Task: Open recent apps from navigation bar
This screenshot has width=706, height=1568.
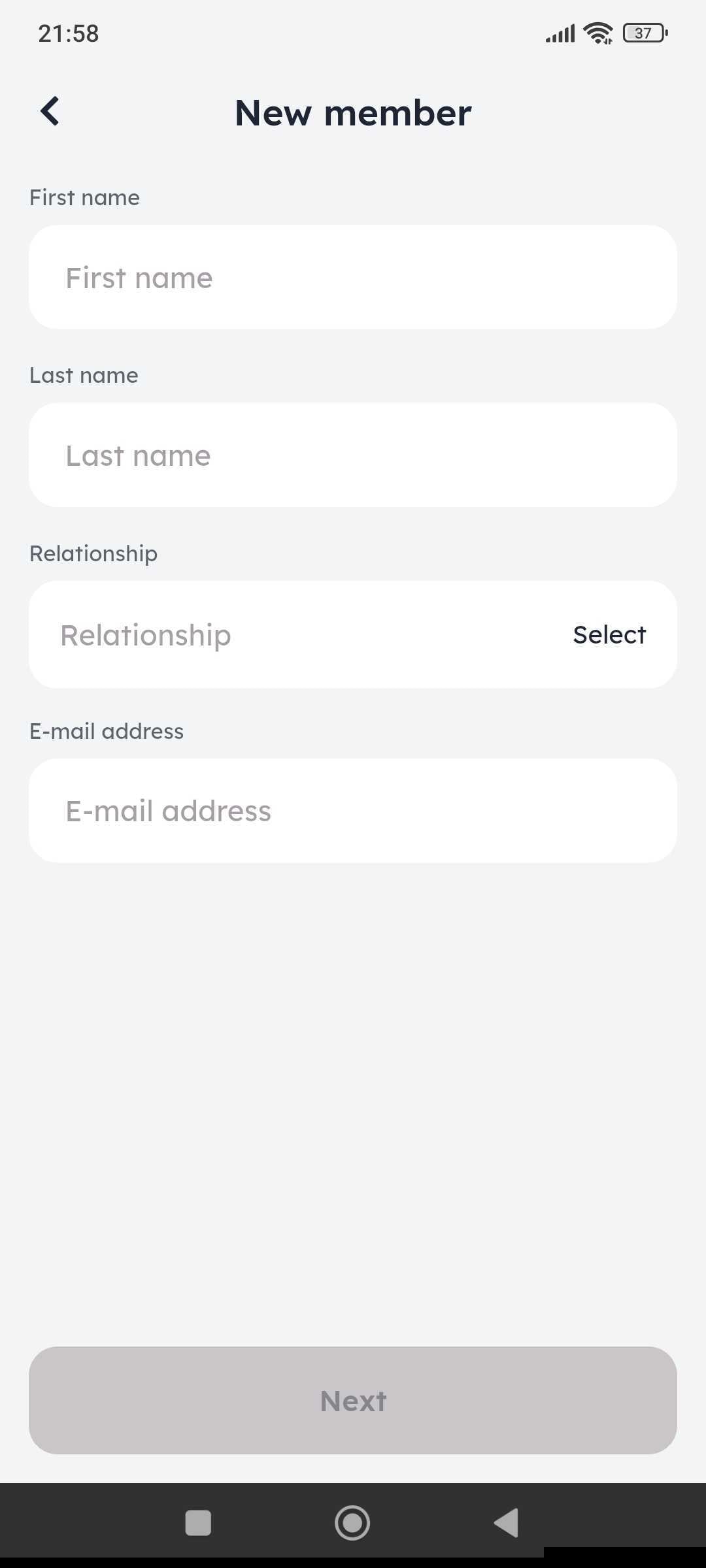Action: (198, 1523)
